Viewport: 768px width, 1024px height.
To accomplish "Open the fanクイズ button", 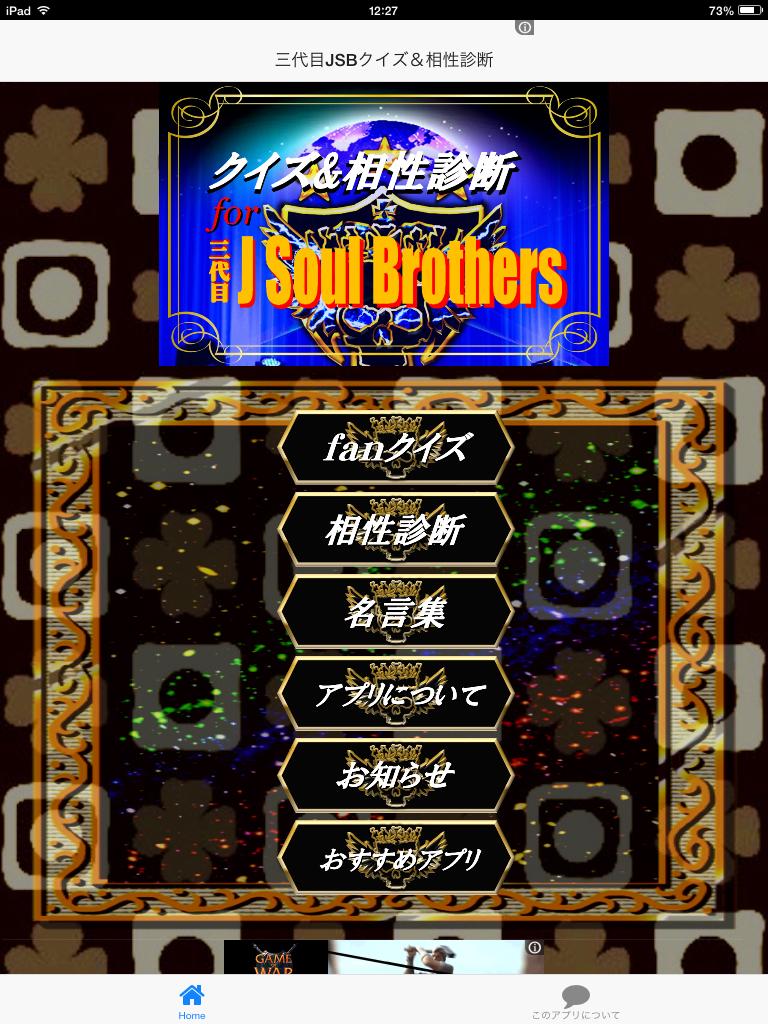I will pos(396,447).
